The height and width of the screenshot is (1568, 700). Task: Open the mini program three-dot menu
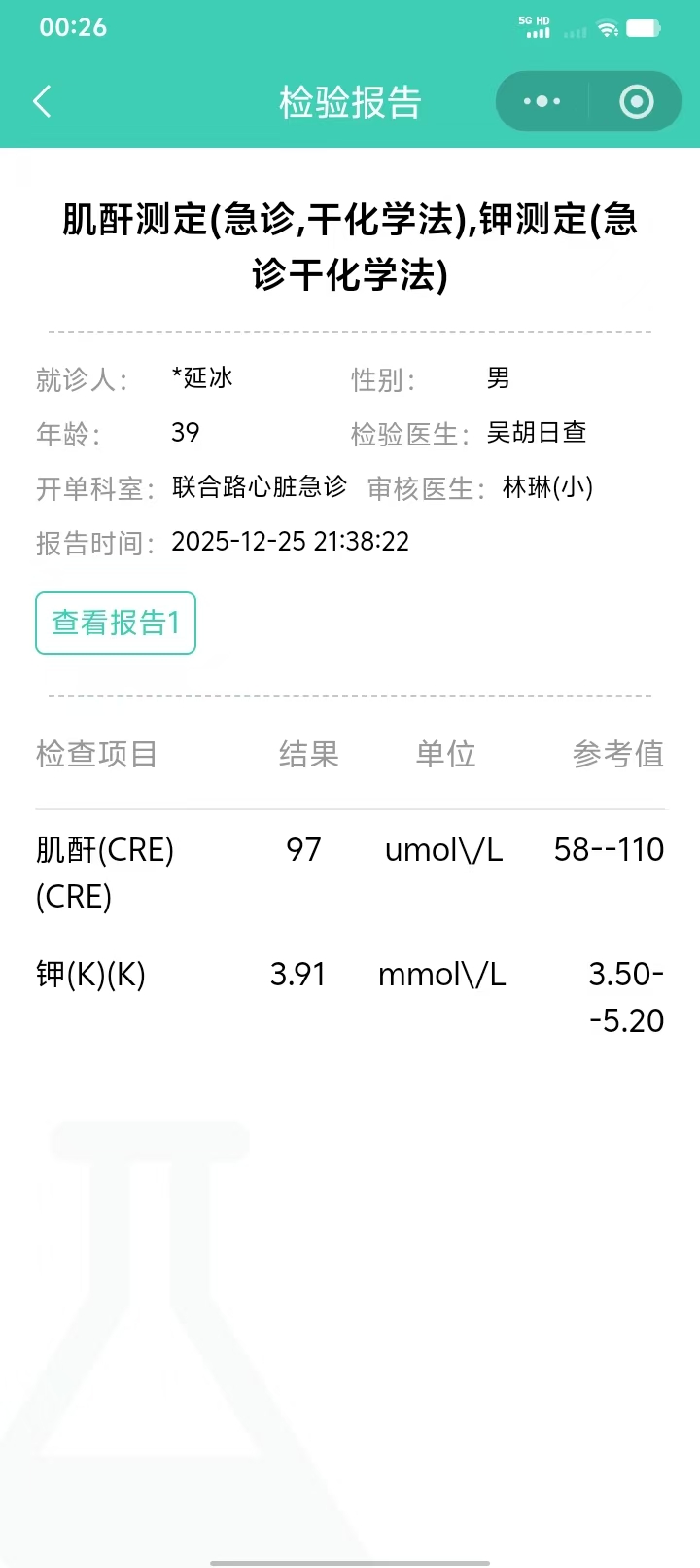tap(542, 101)
